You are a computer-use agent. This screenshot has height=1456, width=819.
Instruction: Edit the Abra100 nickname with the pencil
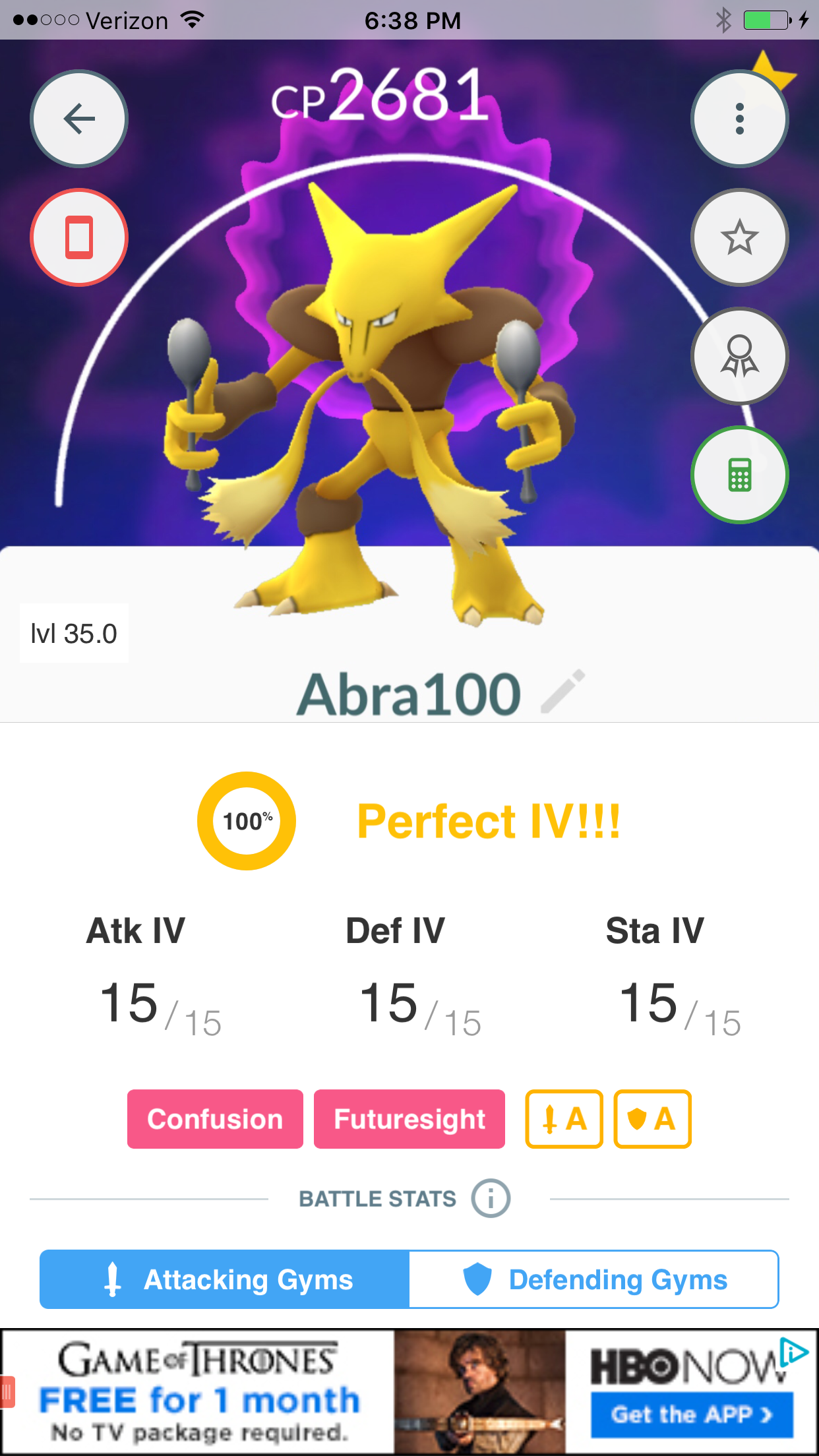point(562,691)
